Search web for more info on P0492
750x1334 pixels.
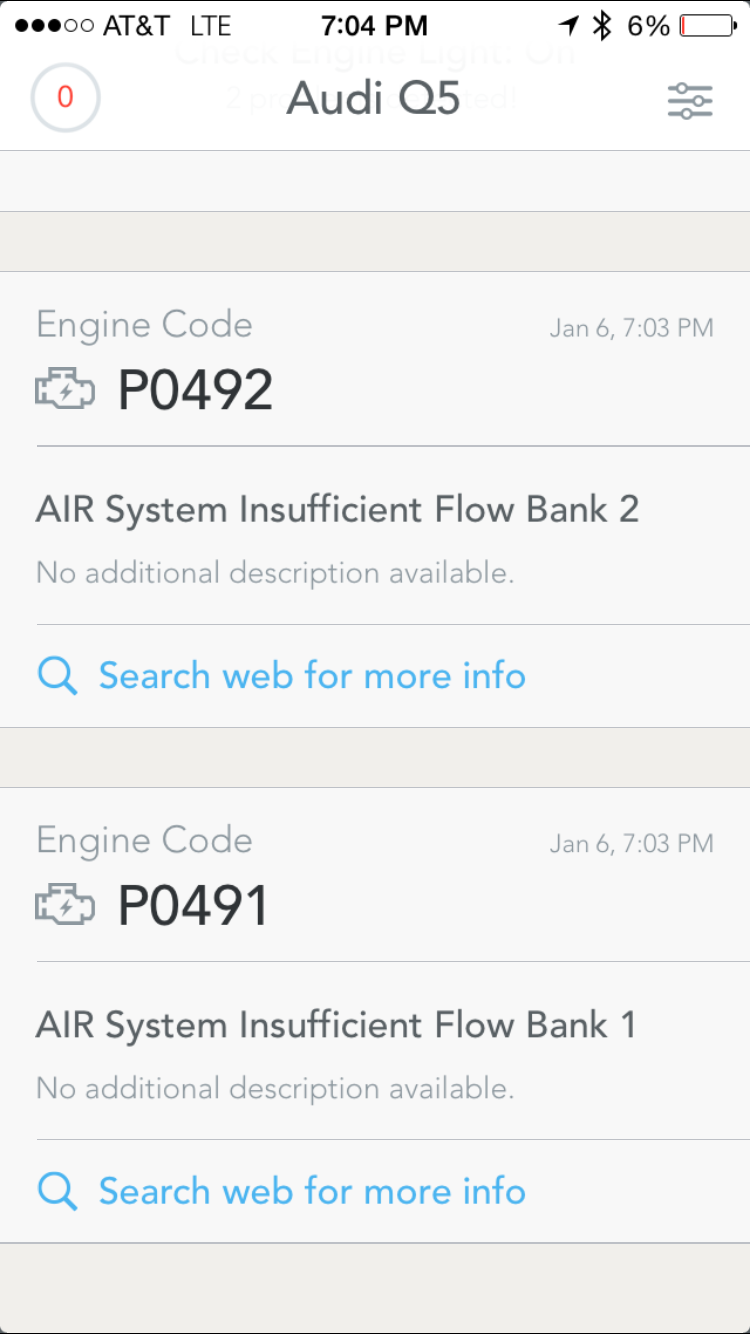coord(311,675)
